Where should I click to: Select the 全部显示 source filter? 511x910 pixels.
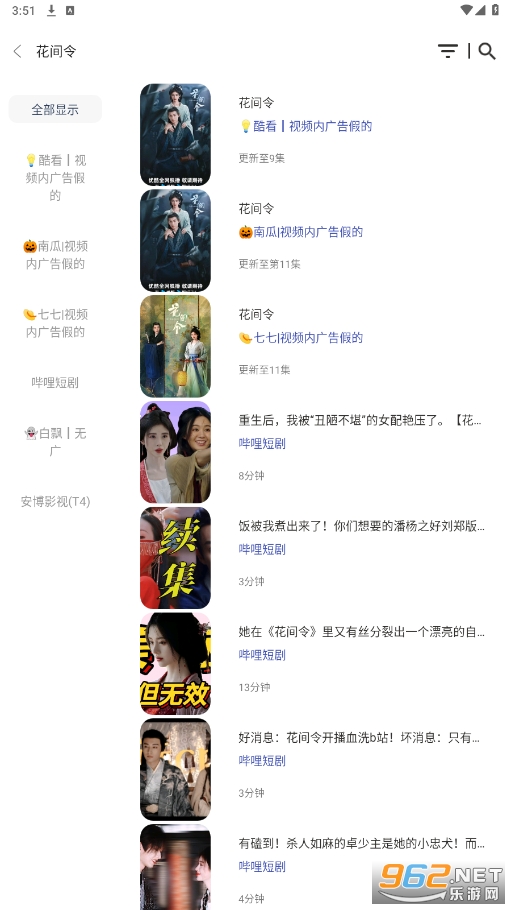coord(55,109)
